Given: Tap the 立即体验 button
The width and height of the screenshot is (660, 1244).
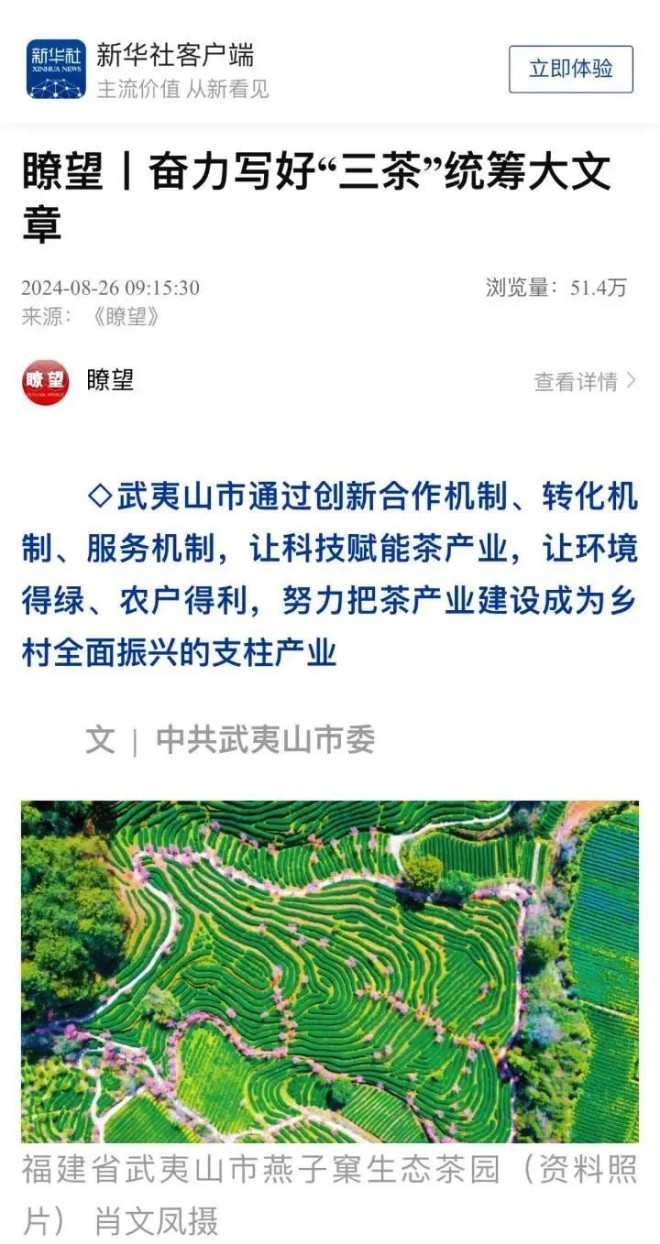Looking at the screenshot, I should click(570, 69).
